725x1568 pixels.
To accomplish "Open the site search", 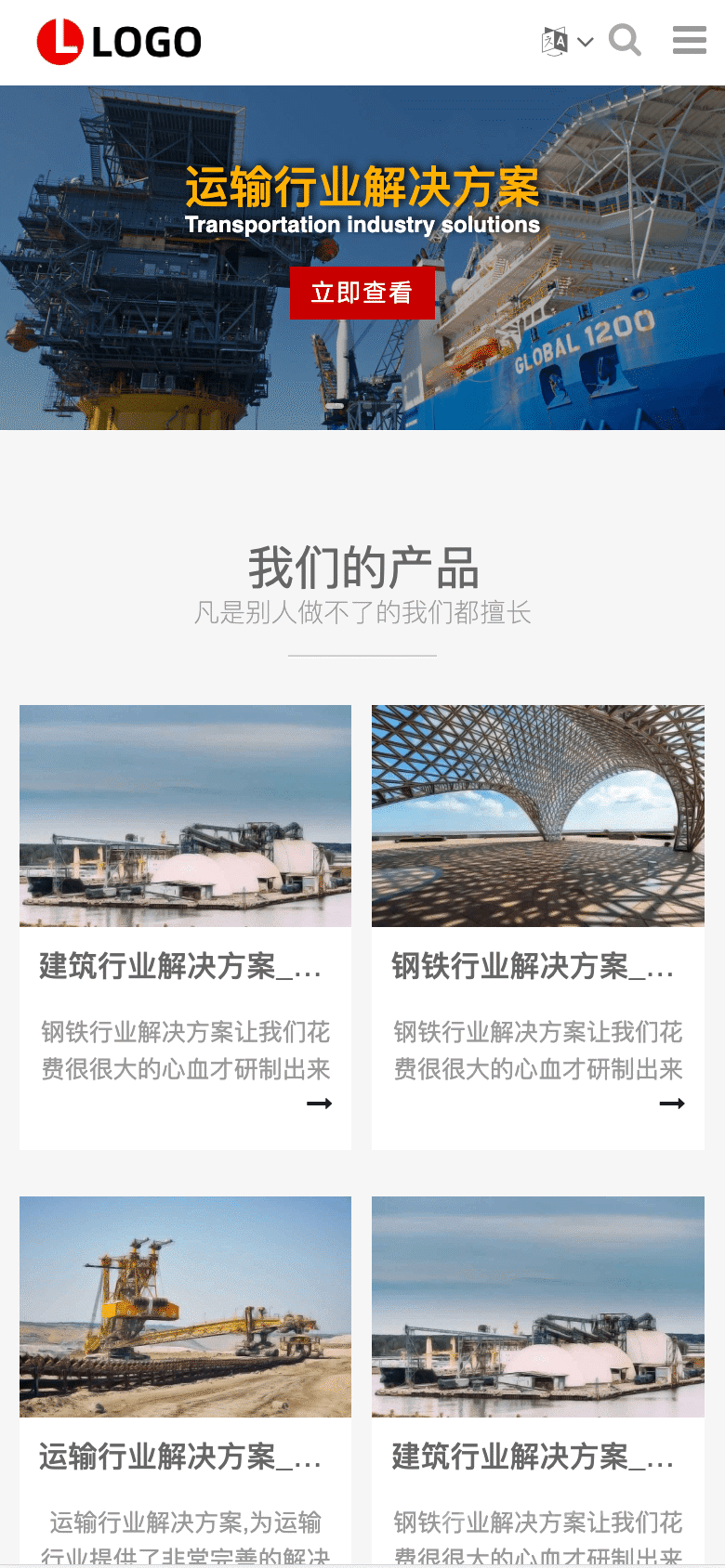I will point(625,41).
